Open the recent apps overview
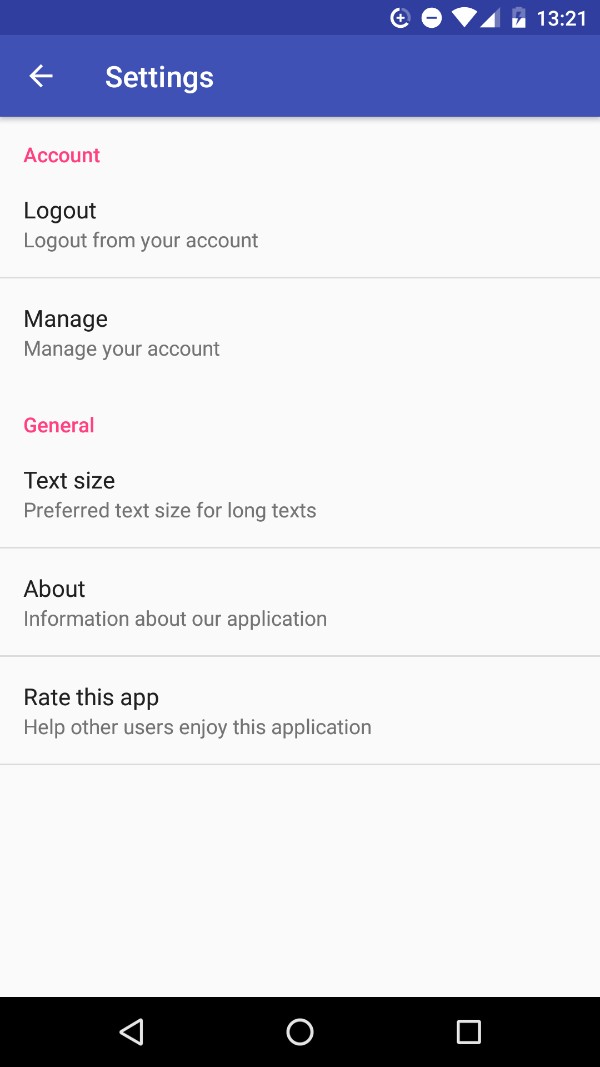600x1067 pixels. (x=468, y=1032)
